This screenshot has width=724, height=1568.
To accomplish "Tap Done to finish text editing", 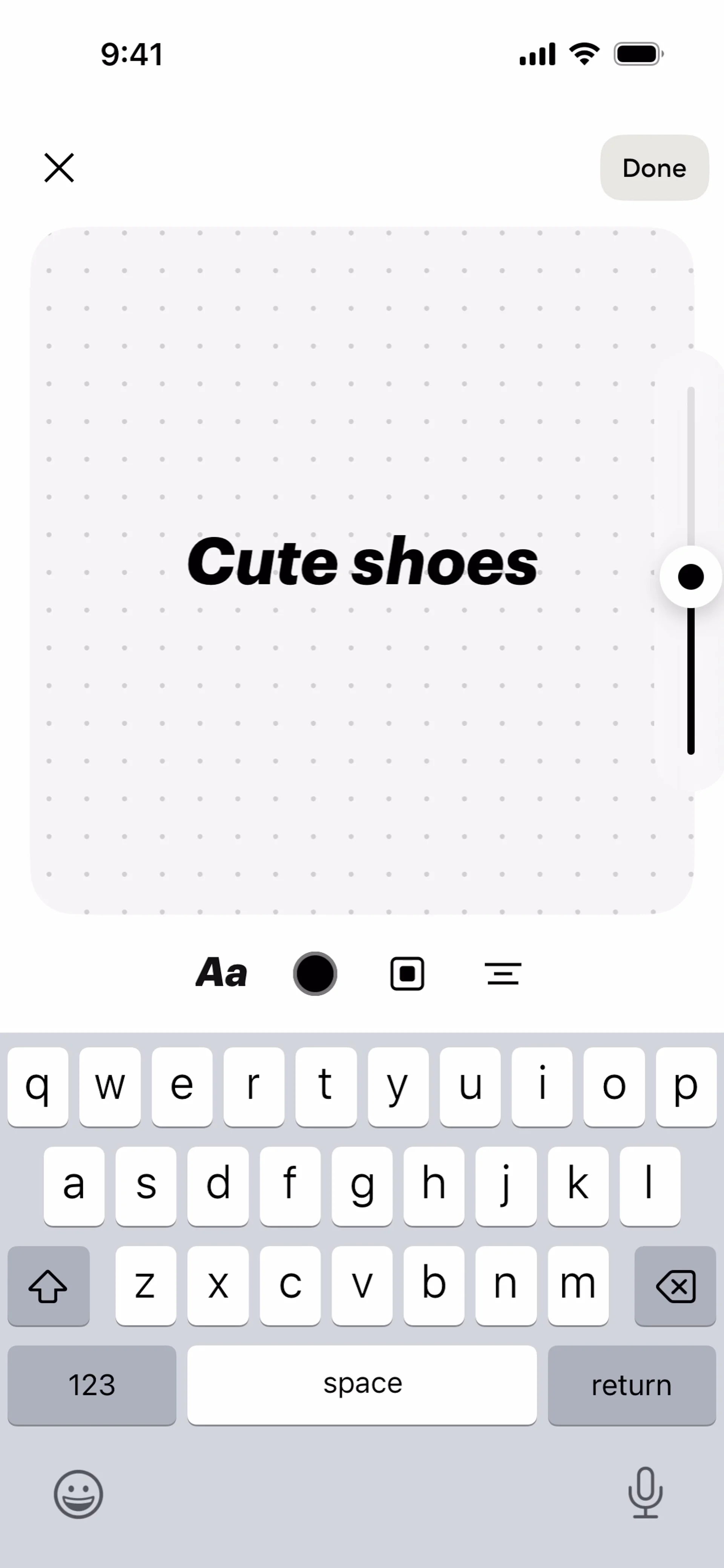I will [654, 168].
